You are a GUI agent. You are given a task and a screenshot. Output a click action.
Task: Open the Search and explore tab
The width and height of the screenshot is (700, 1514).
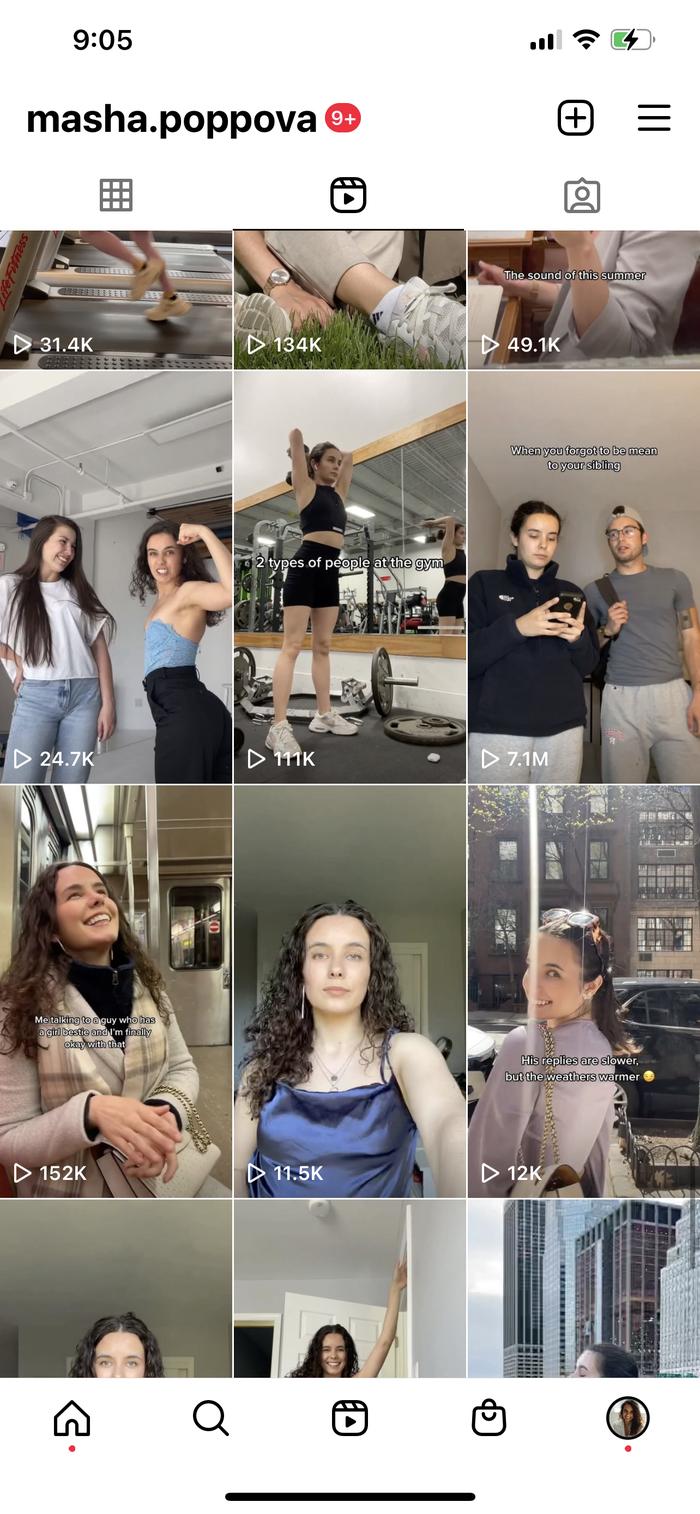tap(210, 1418)
